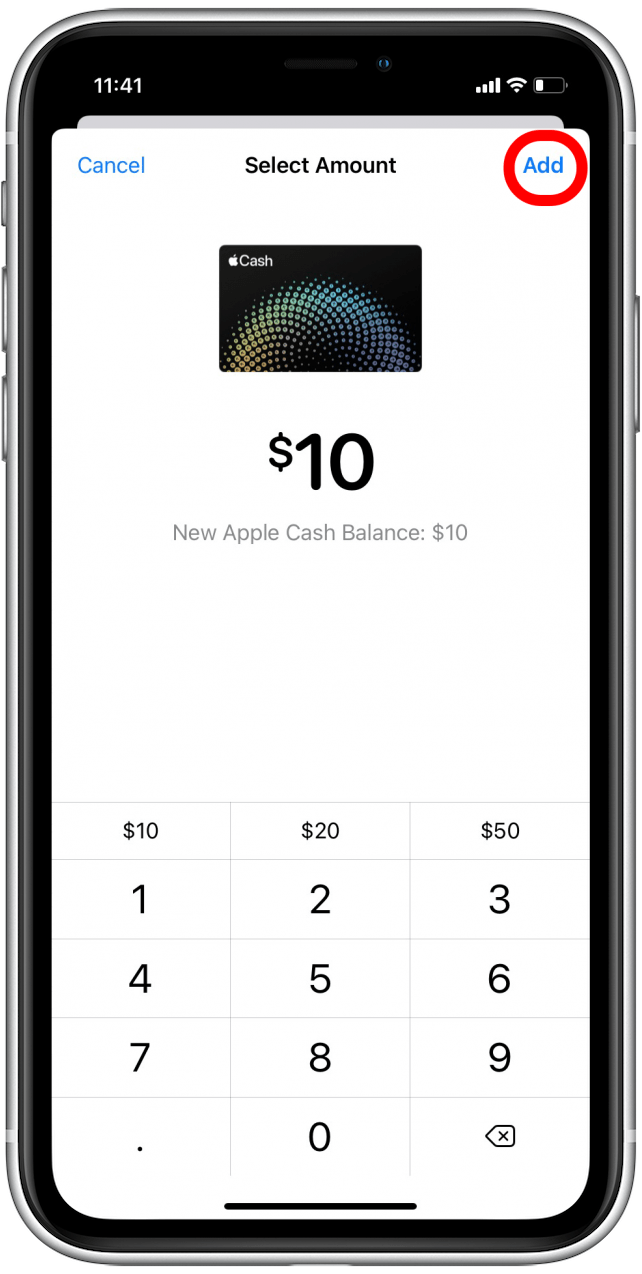
Task: Tap the 0 key on the keypad
Action: [x=320, y=1137]
